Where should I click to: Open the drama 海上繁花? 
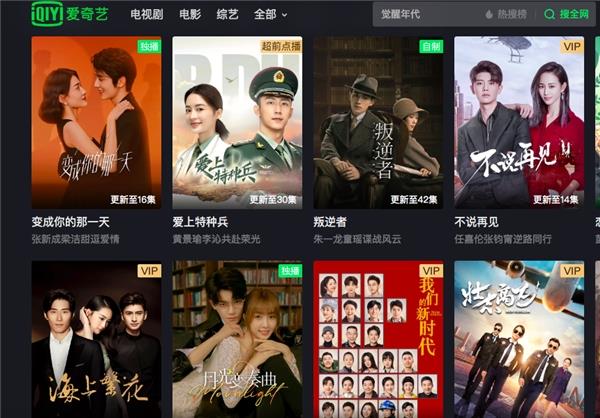(x=96, y=340)
